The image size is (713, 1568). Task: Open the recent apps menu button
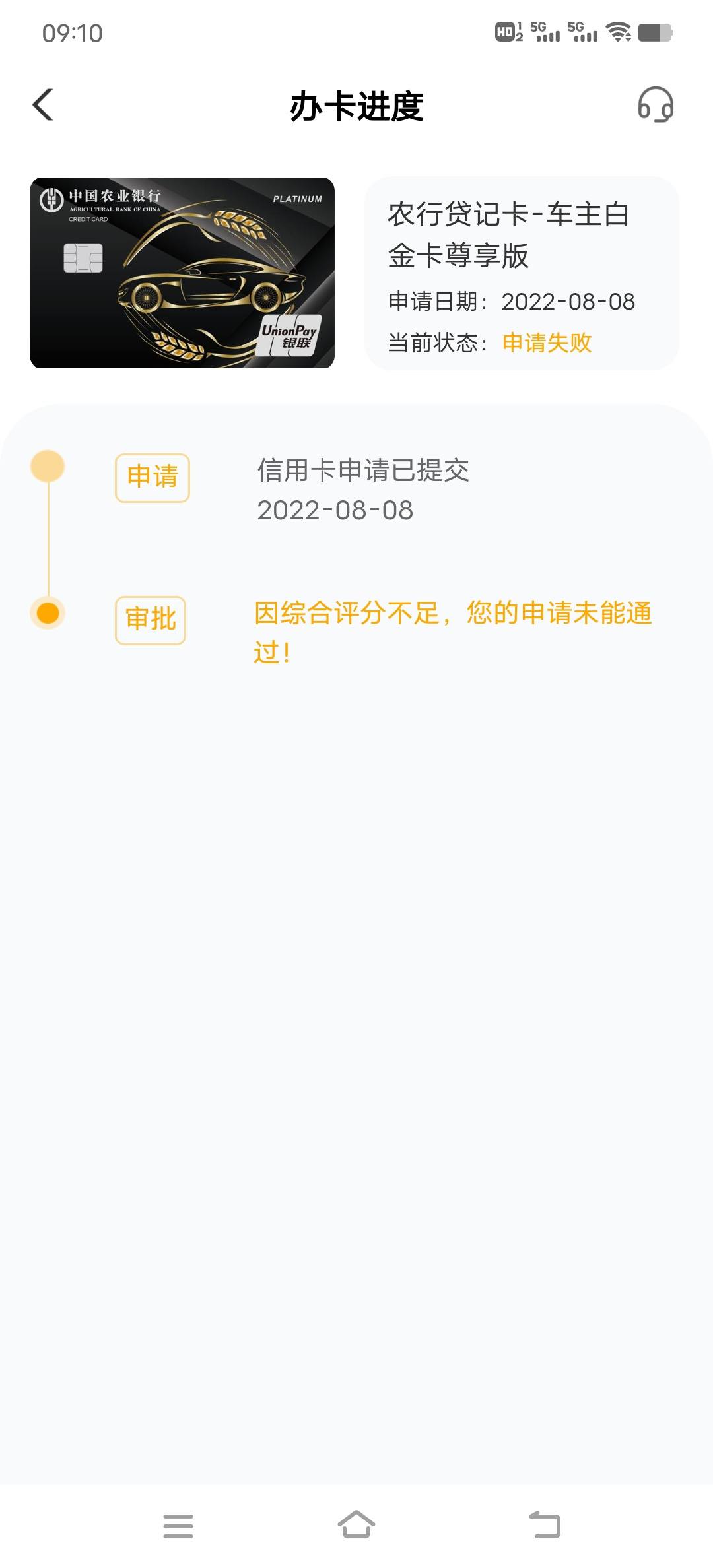[178, 1526]
